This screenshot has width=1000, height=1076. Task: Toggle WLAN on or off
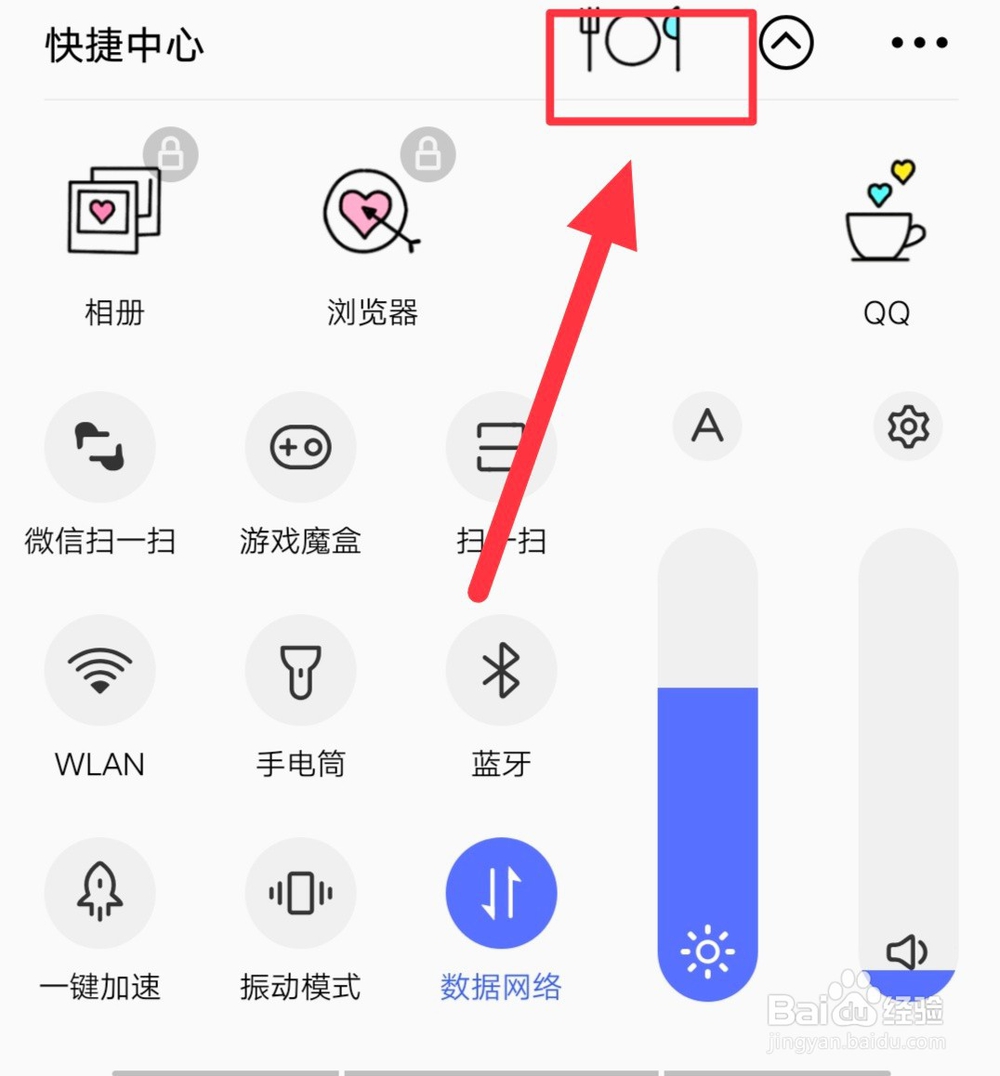[99, 670]
